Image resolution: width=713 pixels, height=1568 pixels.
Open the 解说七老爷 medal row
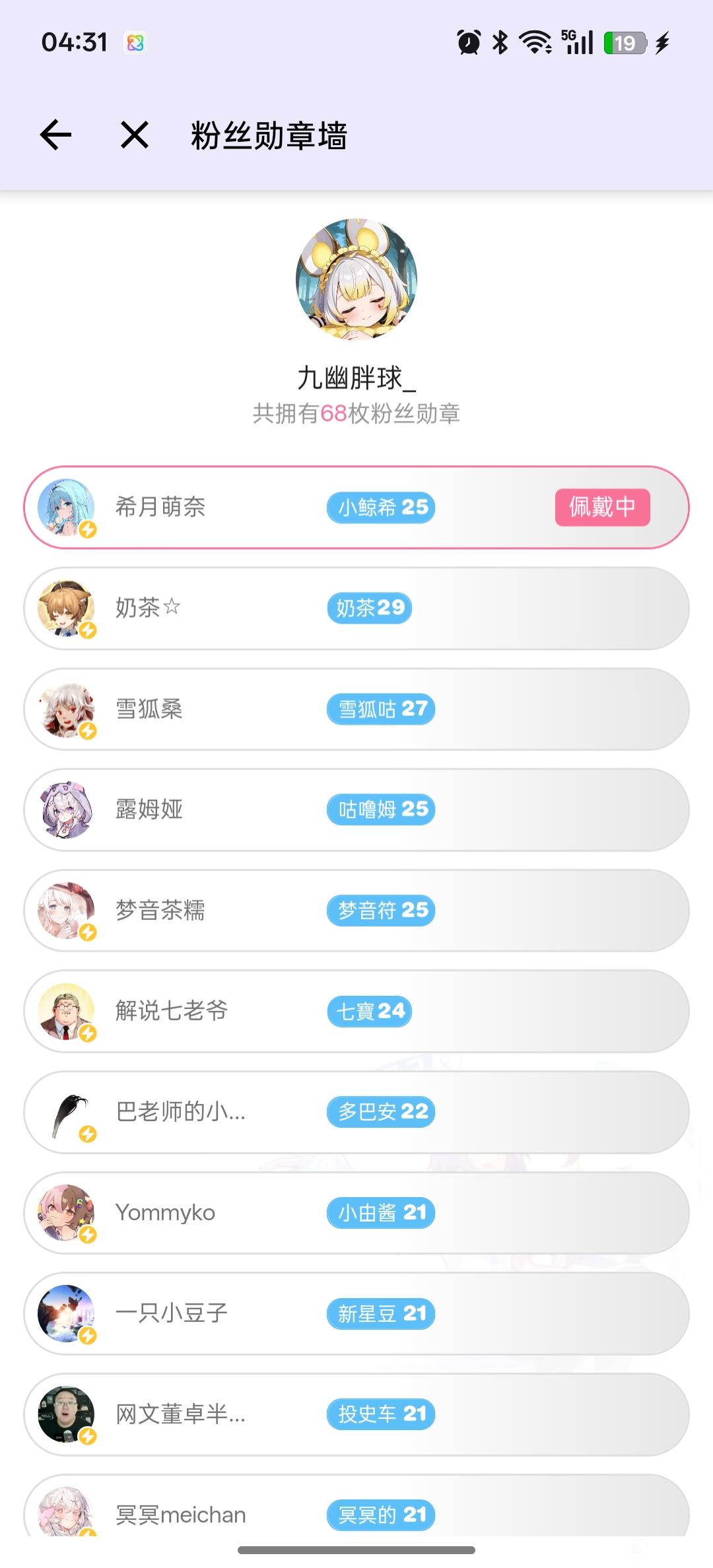pyautogui.click(x=356, y=1011)
